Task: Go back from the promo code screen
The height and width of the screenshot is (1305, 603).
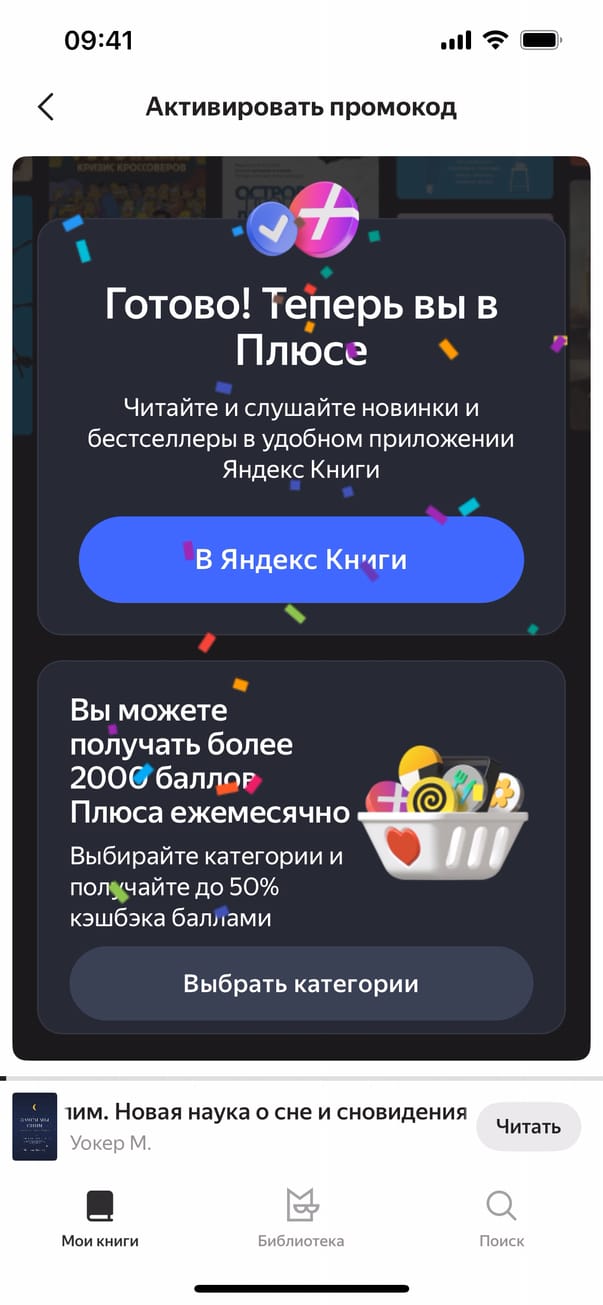Action: pyautogui.click(x=45, y=107)
